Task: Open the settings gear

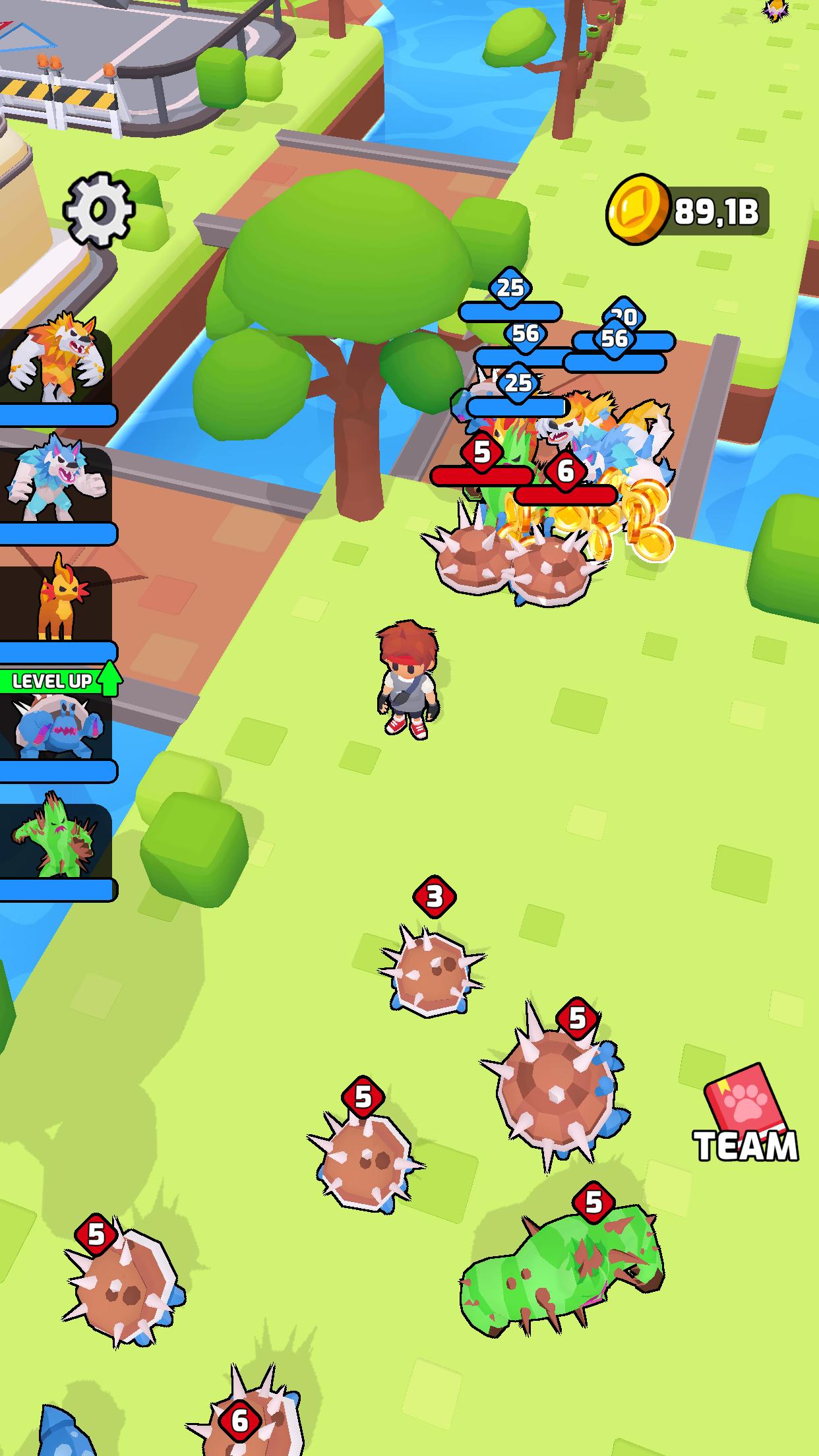Action: tap(99, 210)
